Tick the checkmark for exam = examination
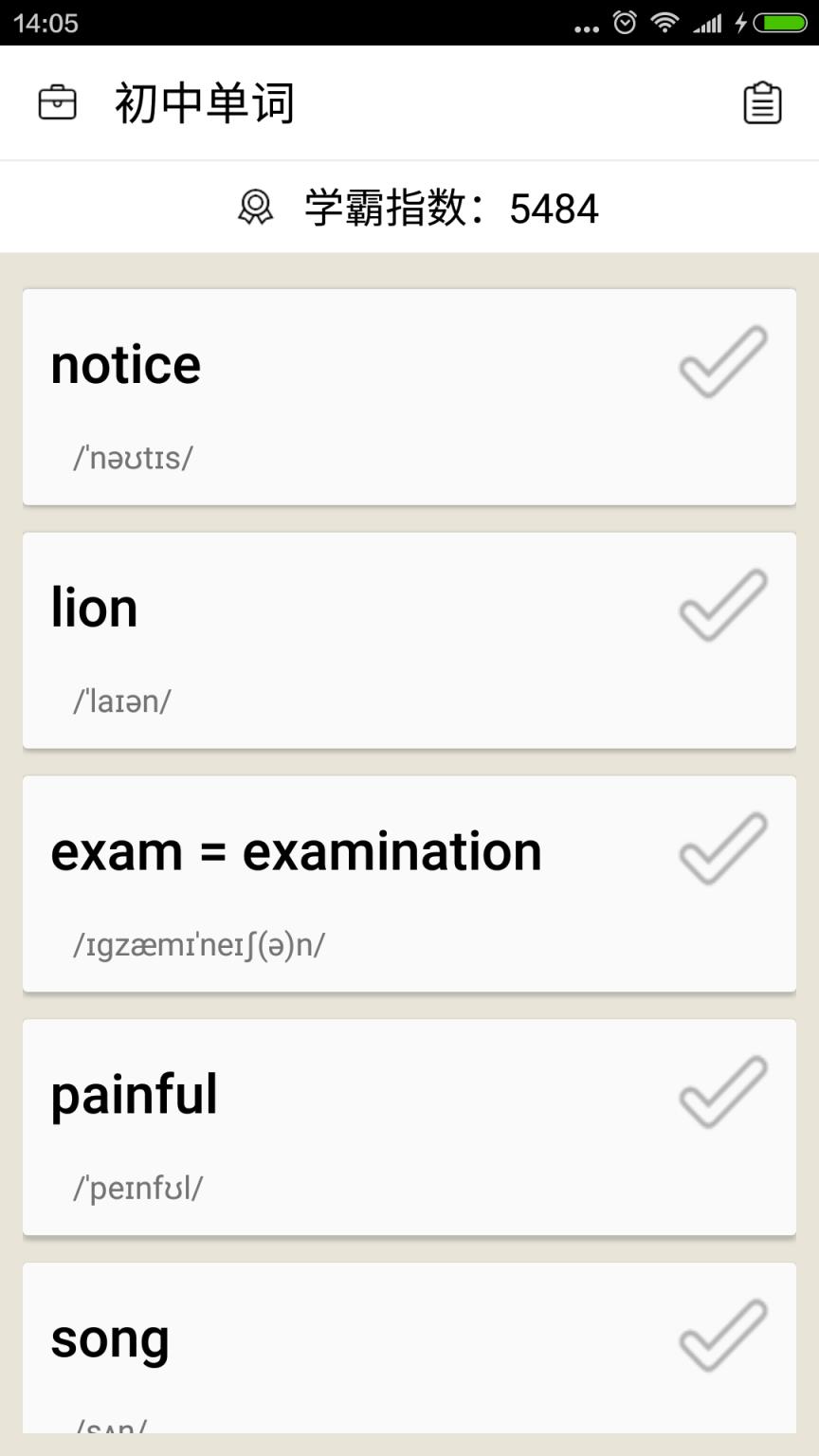 tap(722, 848)
